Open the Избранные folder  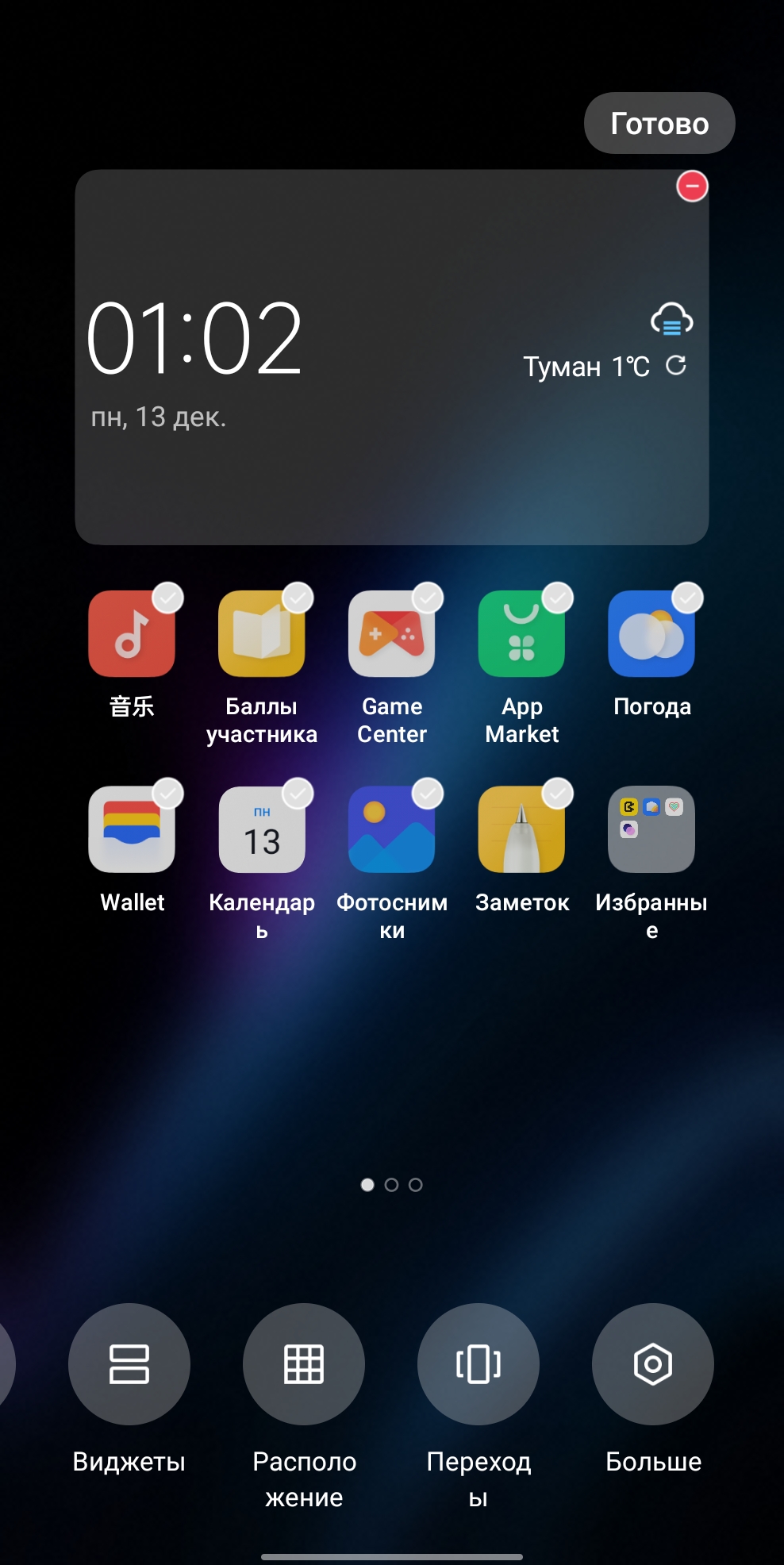(651, 830)
